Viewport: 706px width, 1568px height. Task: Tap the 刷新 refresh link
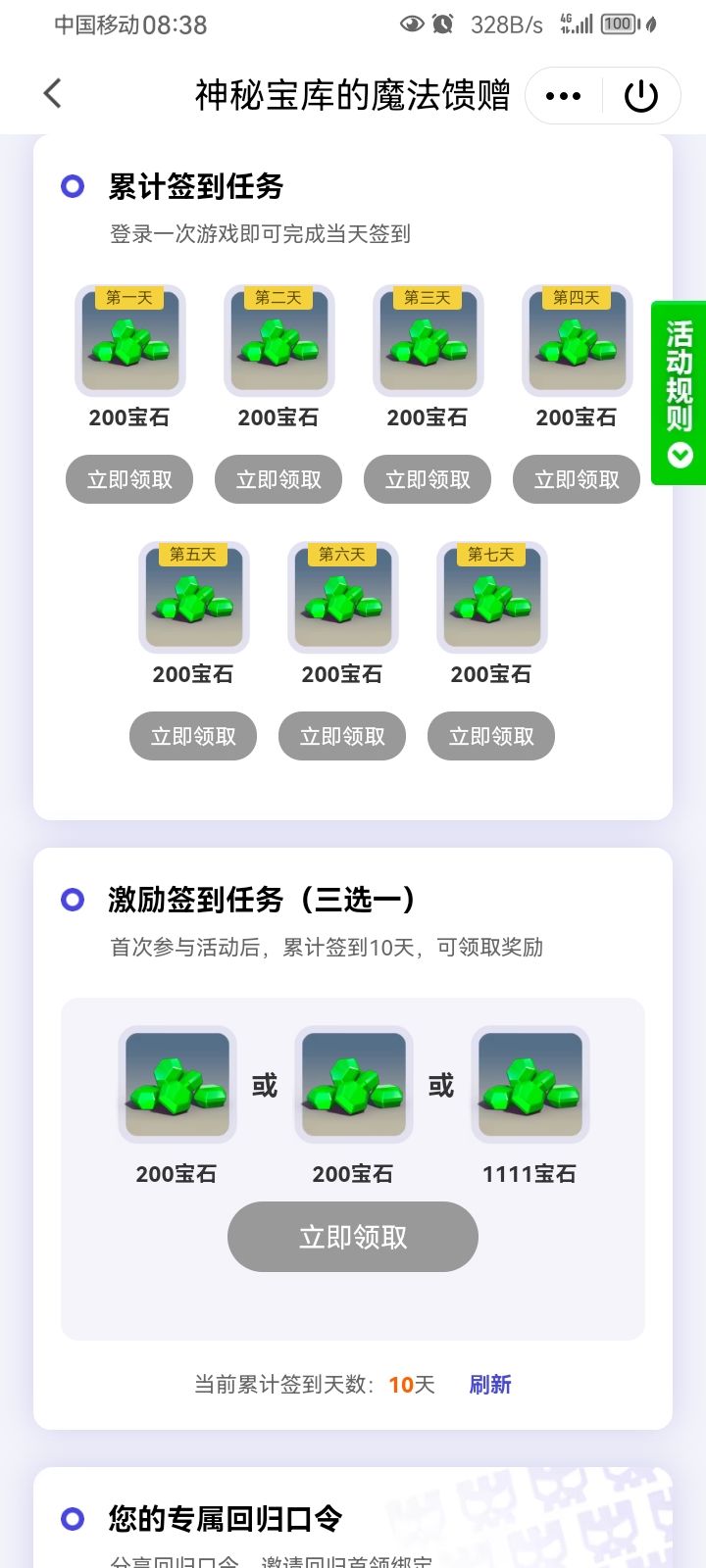(x=489, y=1384)
